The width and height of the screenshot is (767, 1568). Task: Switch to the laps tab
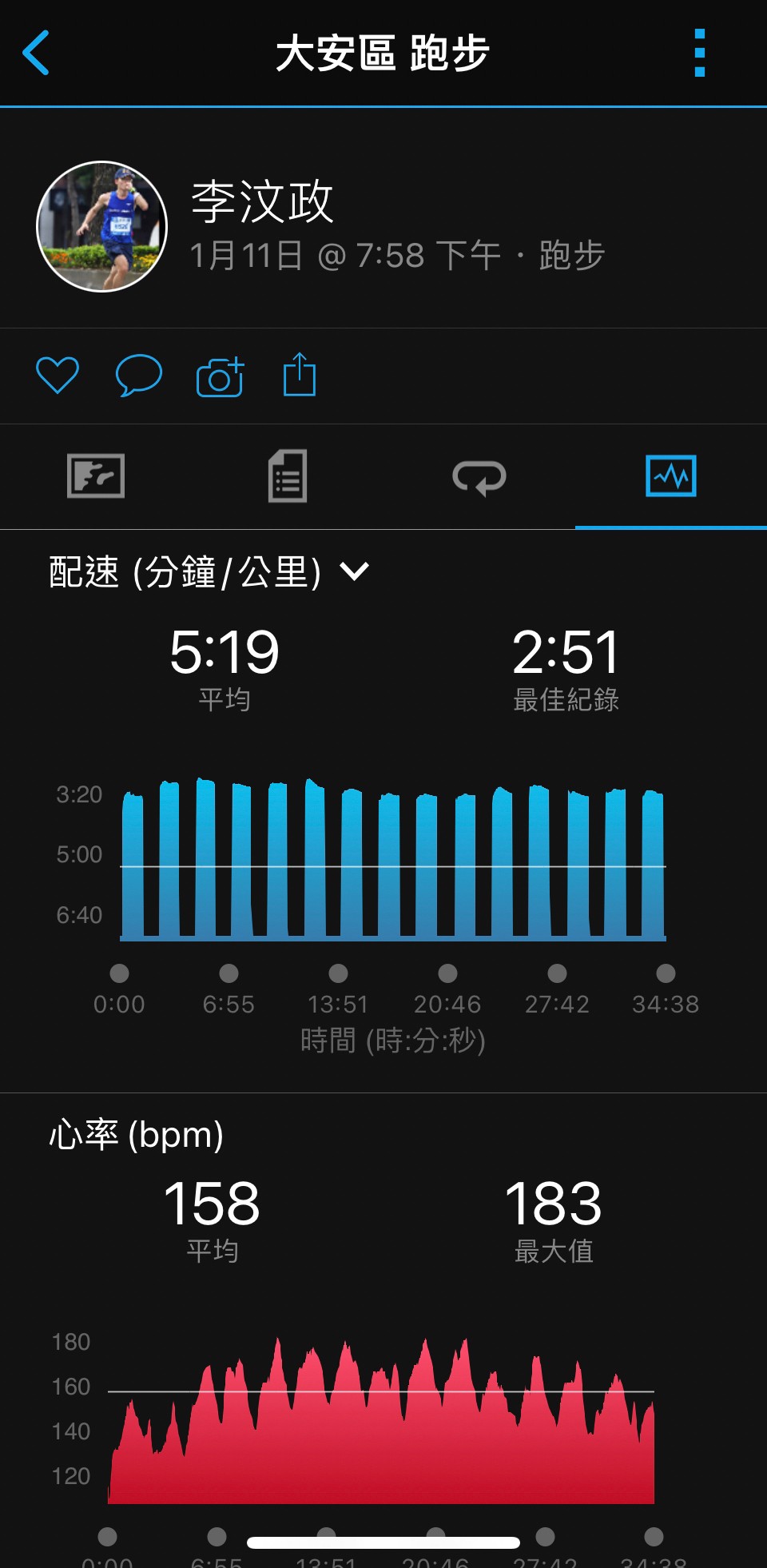click(479, 477)
